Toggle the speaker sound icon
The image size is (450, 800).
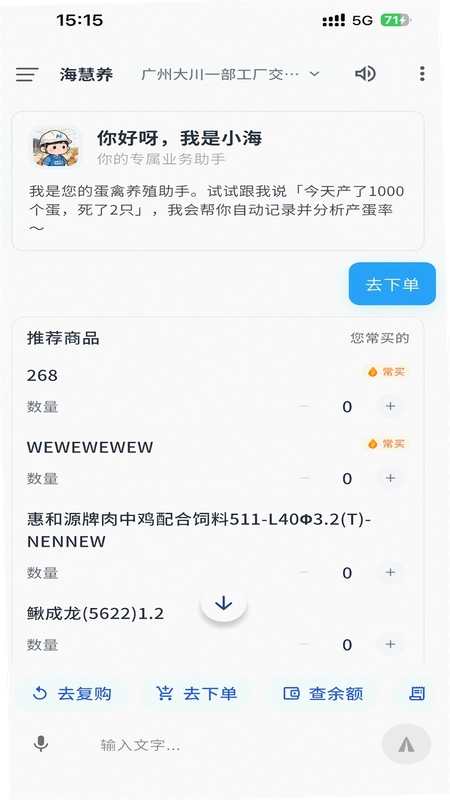(365, 74)
